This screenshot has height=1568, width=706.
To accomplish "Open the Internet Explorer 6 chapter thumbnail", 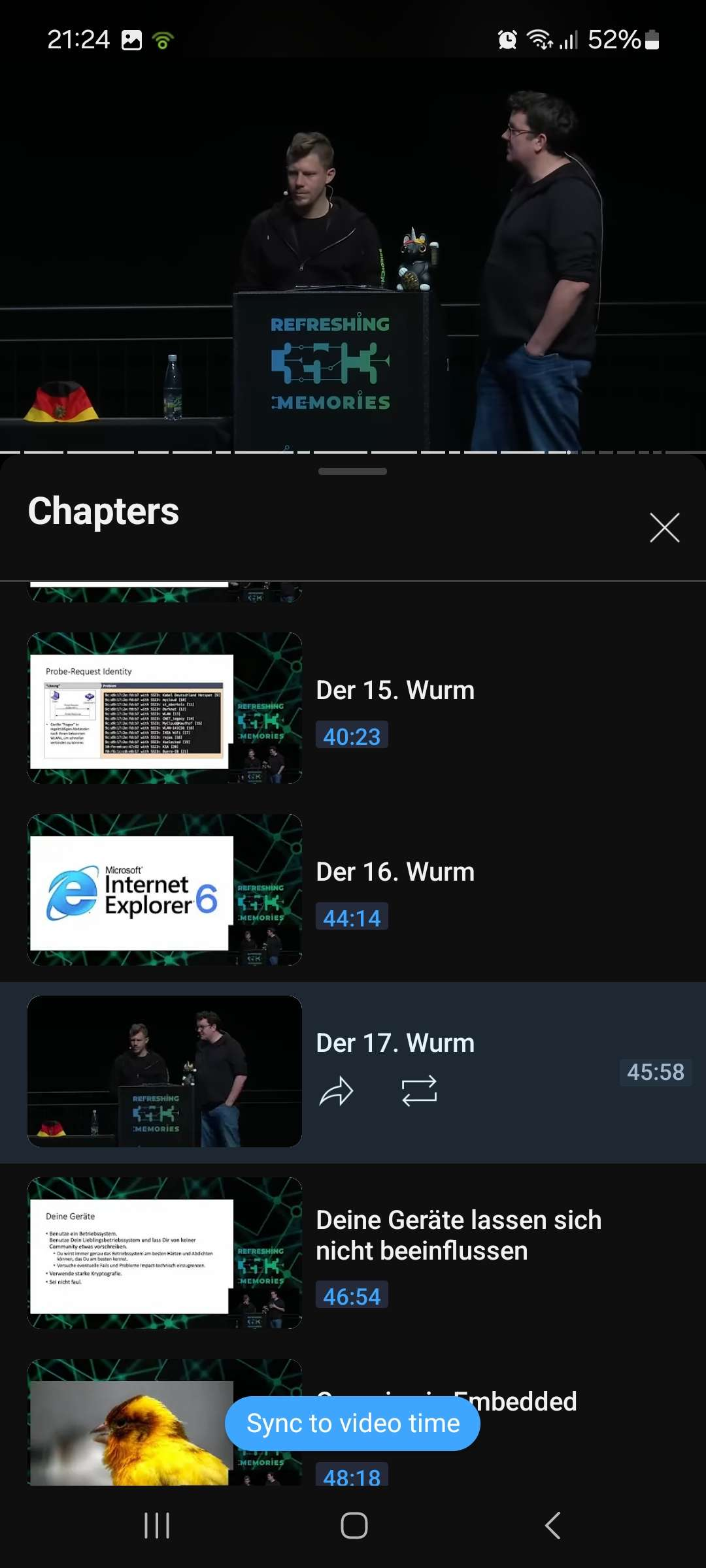I will point(164,890).
